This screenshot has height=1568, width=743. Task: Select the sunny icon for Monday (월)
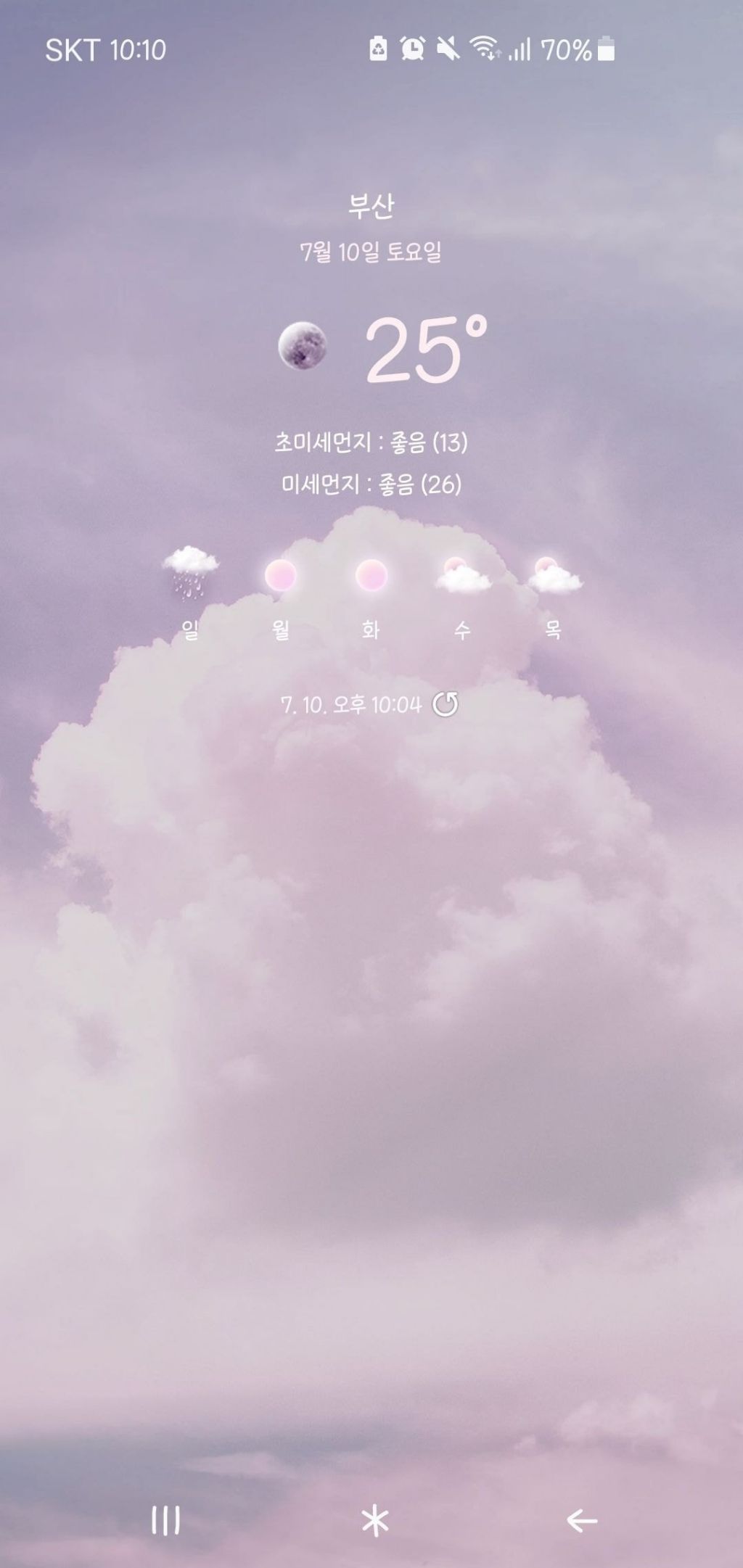[283, 573]
